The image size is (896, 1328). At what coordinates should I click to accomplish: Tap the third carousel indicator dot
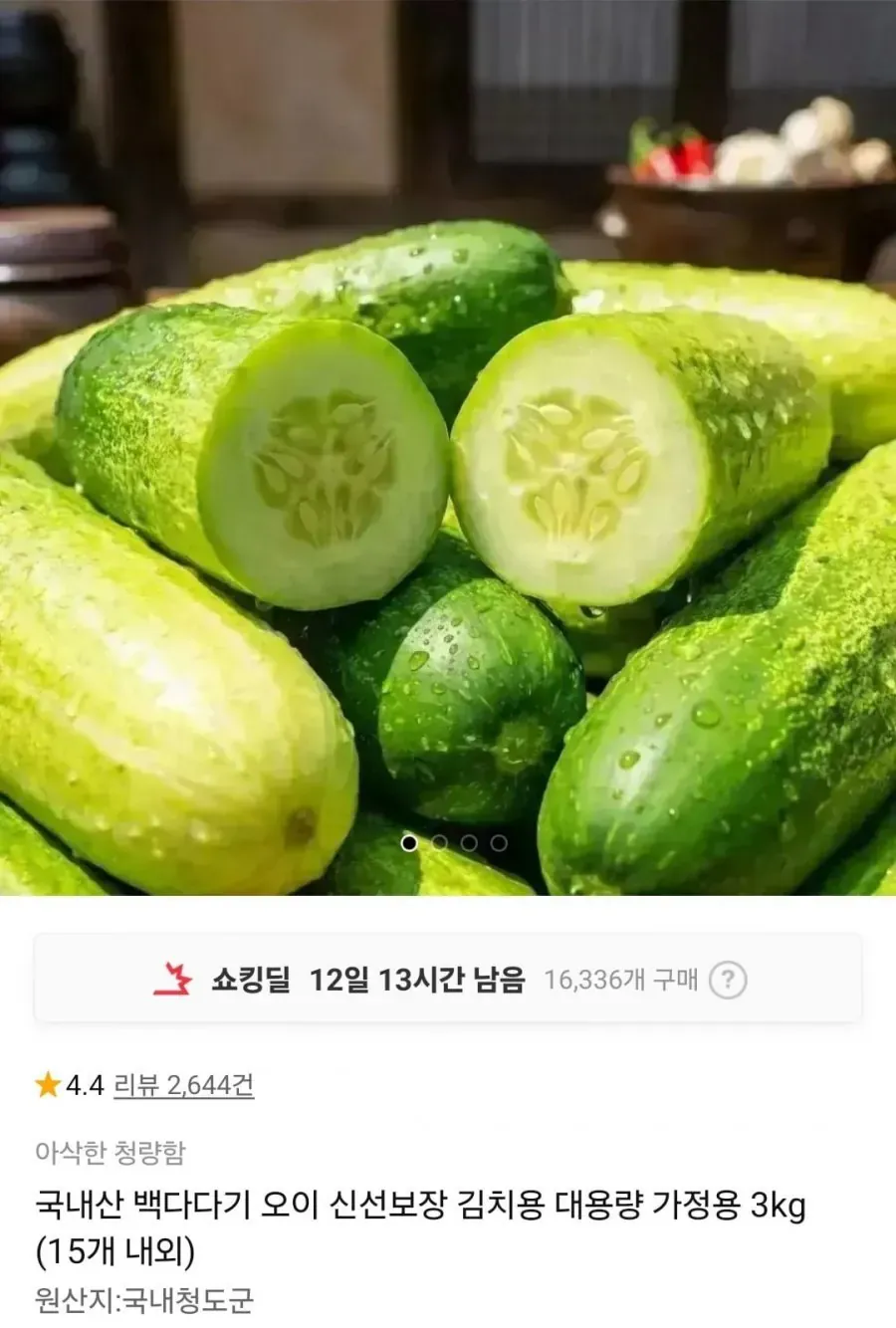coord(468,843)
